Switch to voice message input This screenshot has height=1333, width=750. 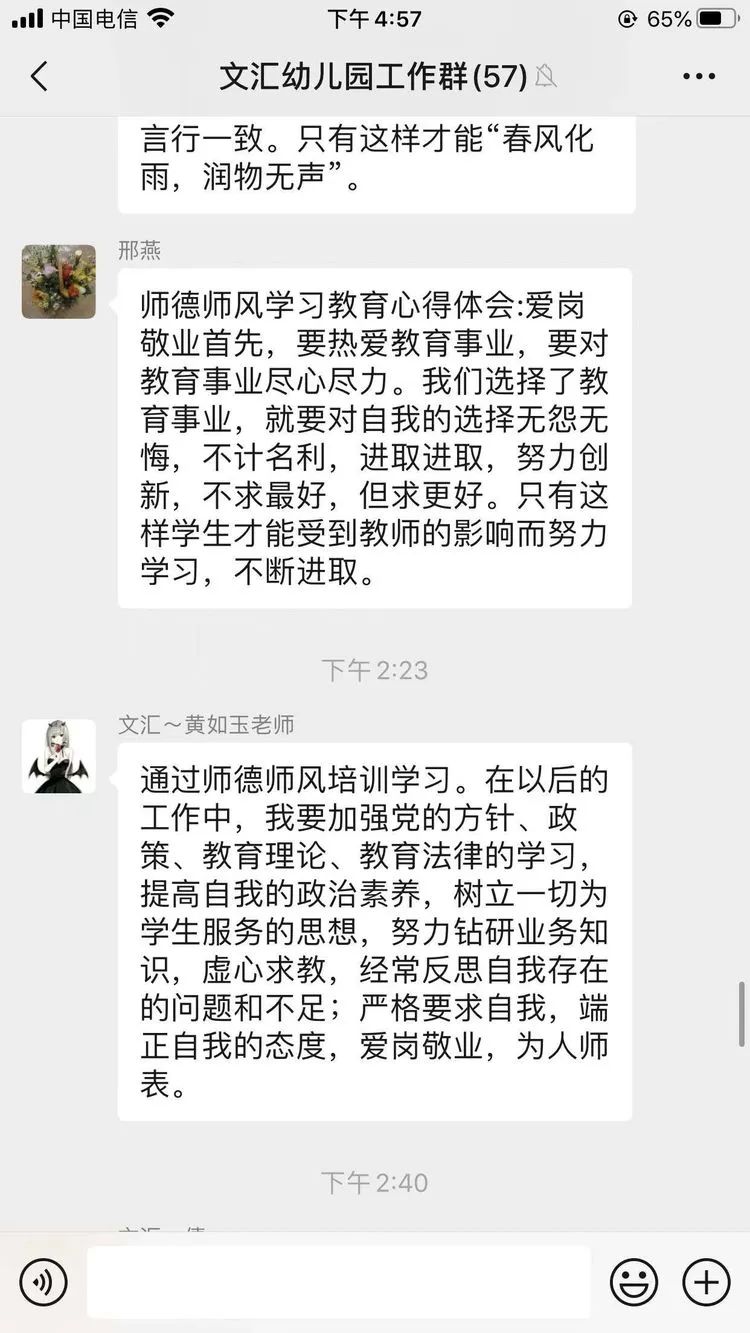43,1281
